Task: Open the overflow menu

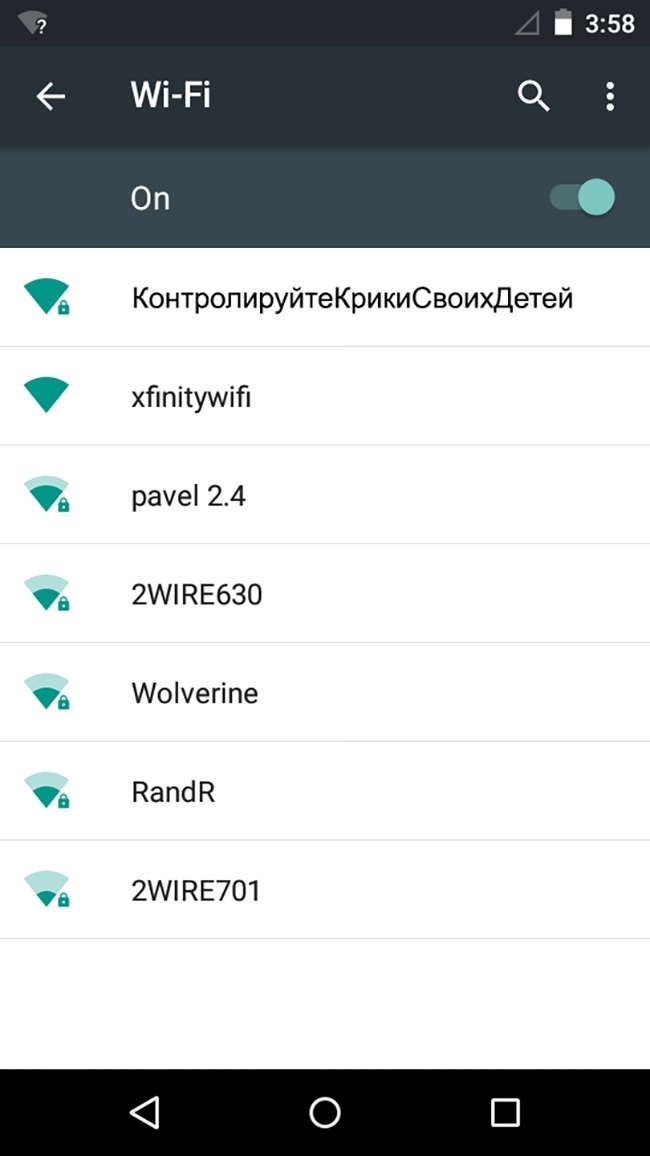Action: click(610, 96)
